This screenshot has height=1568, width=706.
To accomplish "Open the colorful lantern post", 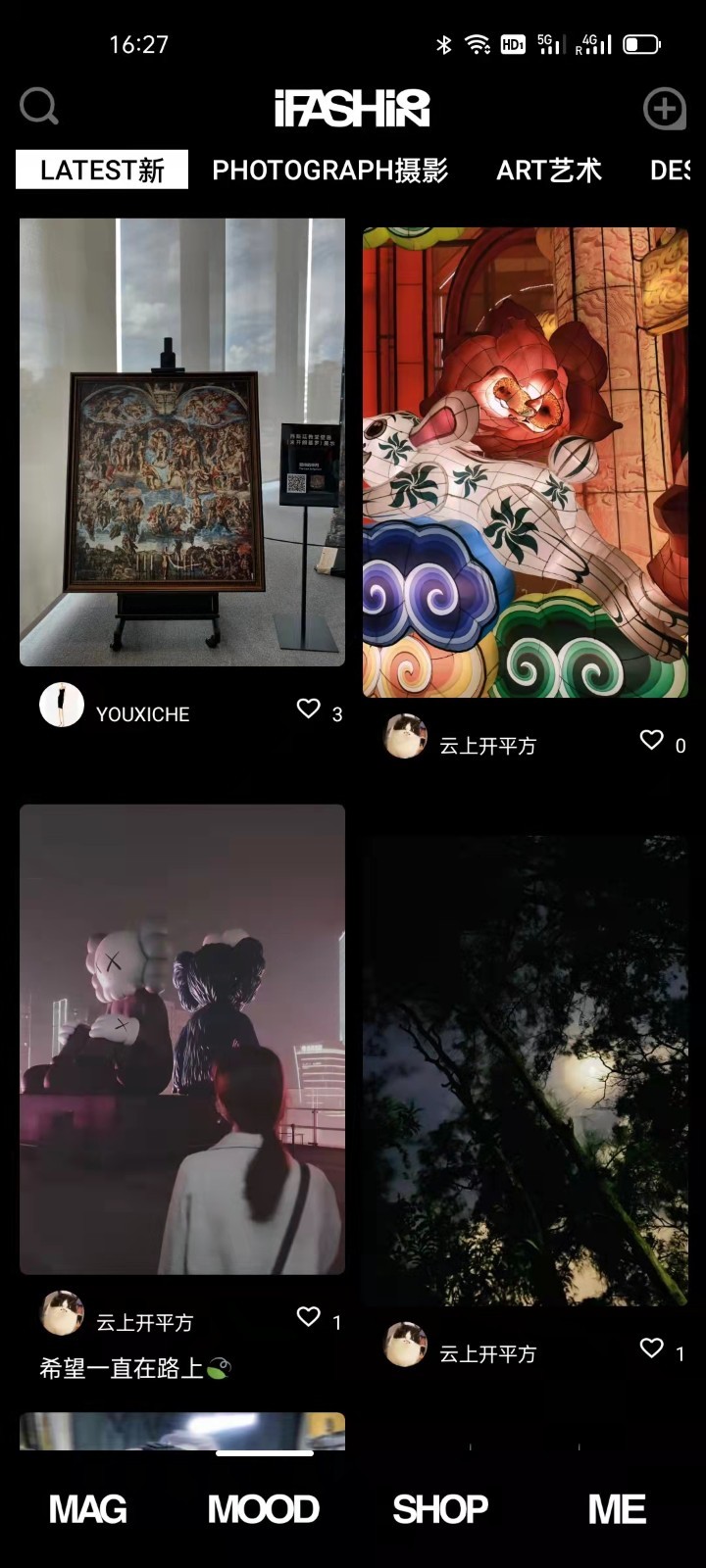I will pos(526,463).
